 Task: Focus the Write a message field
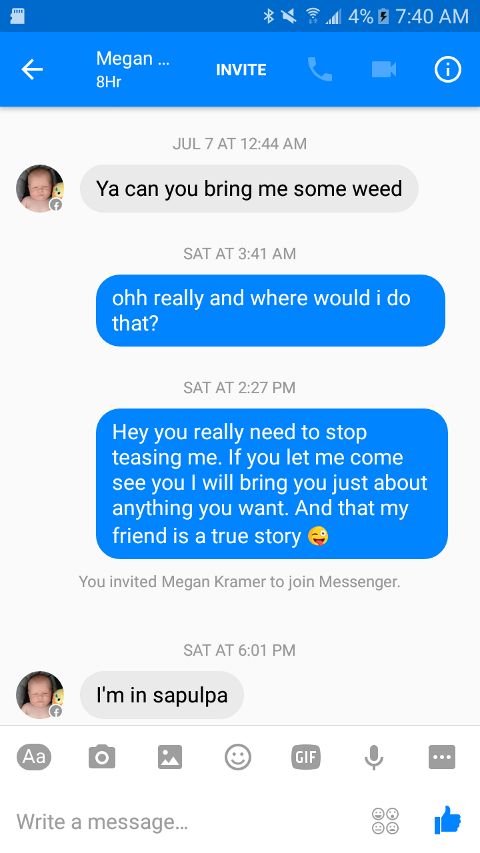pos(185,821)
